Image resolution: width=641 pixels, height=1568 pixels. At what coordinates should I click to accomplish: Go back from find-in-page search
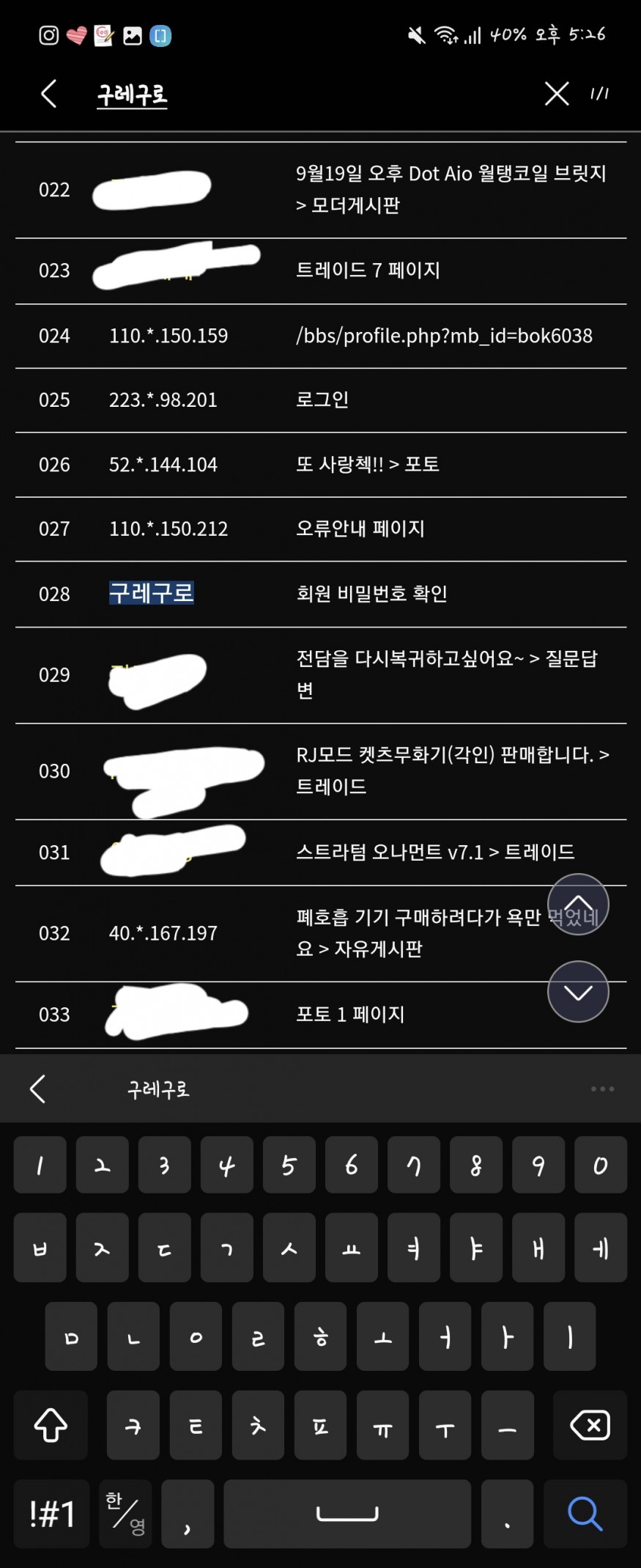point(48,94)
